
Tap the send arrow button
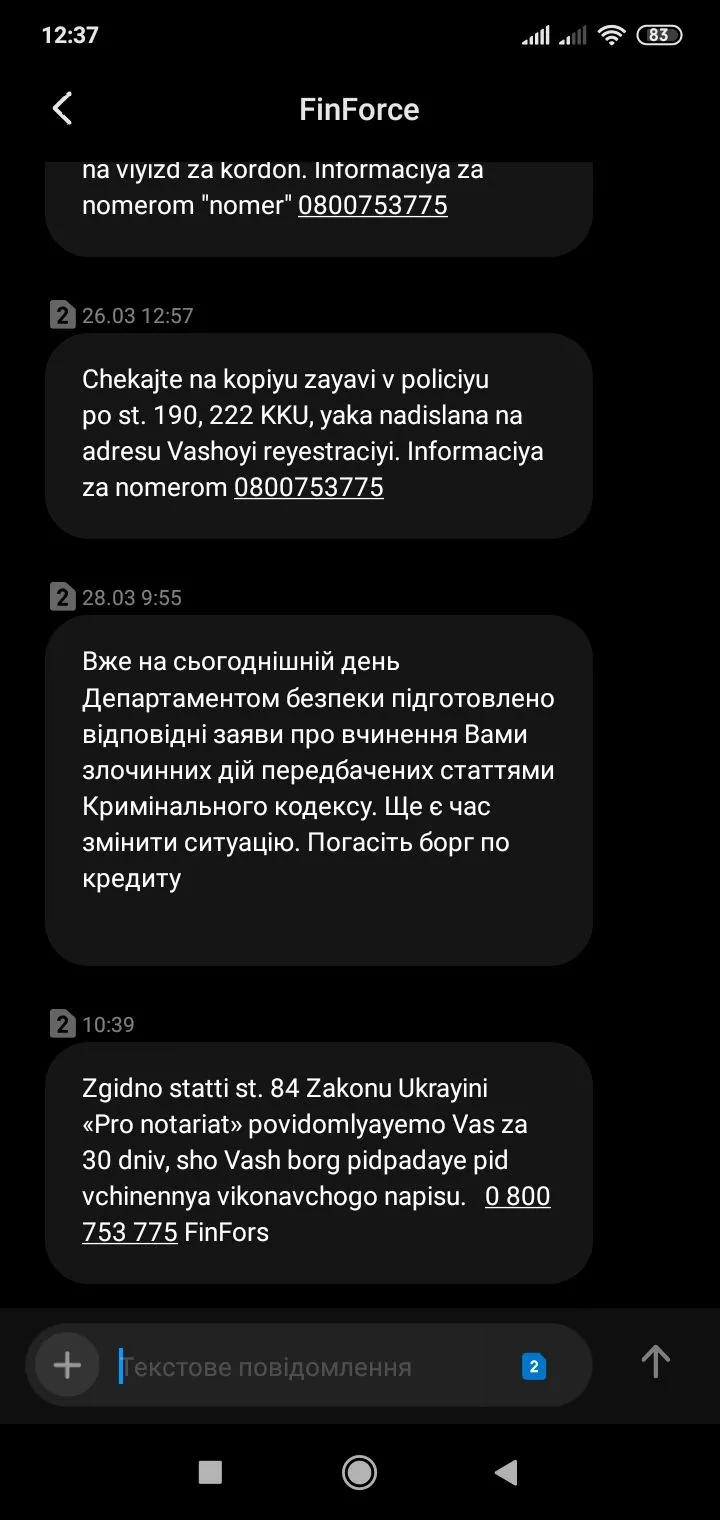point(655,1362)
